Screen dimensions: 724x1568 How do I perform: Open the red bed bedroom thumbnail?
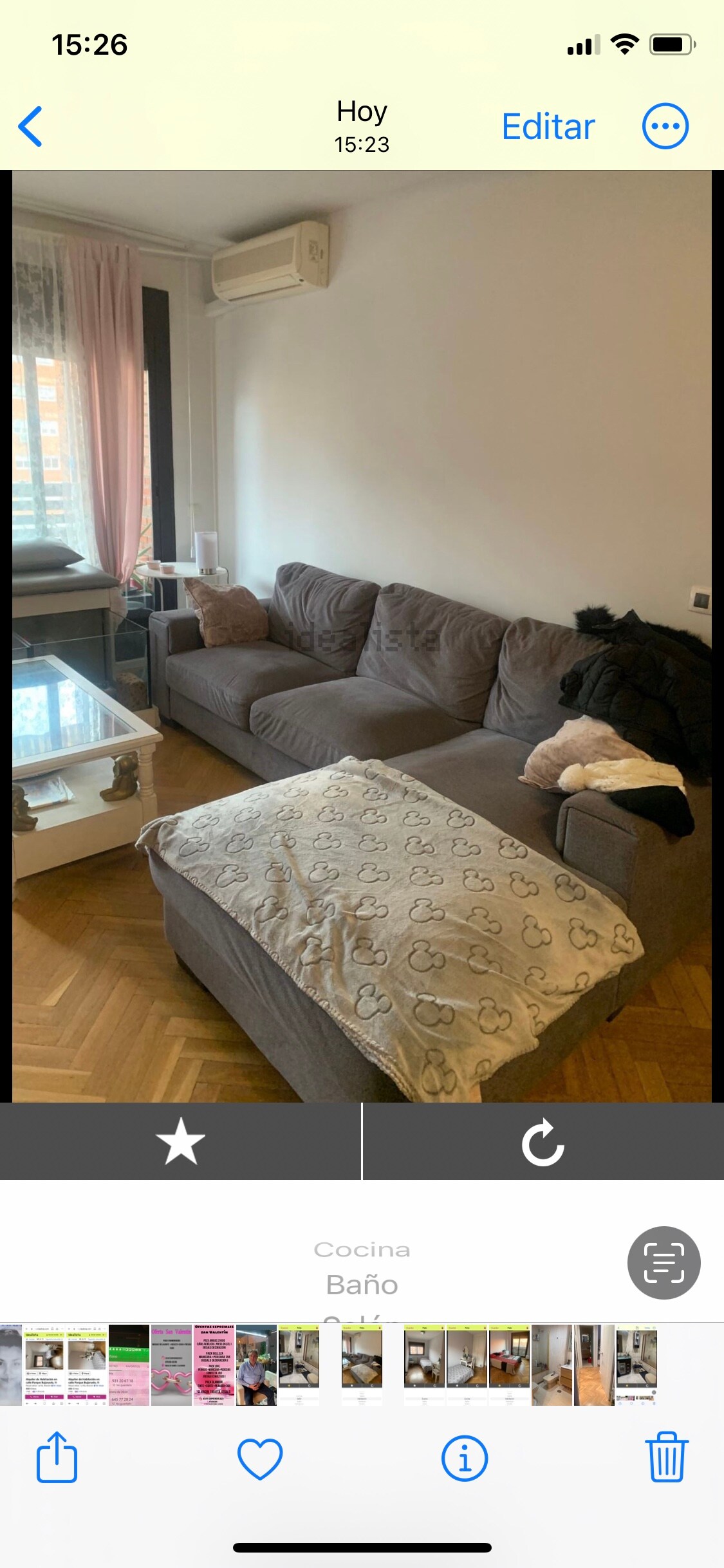click(x=509, y=1365)
